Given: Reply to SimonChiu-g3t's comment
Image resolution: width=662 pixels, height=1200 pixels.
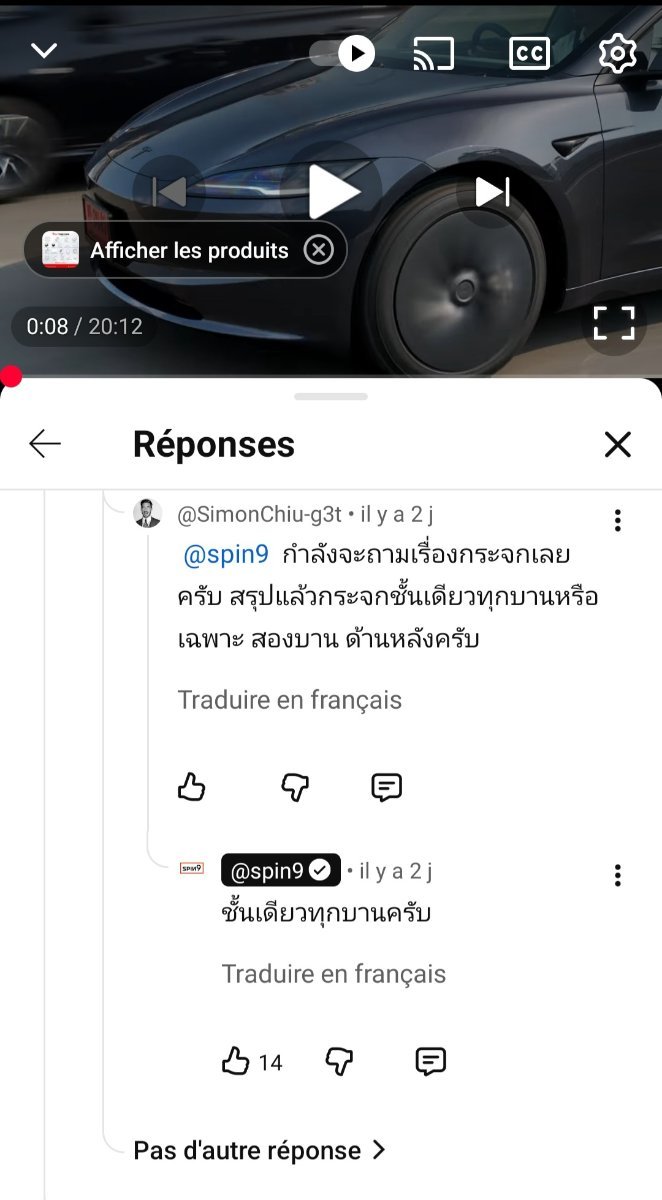Looking at the screenshot, I should click(386, 788).
